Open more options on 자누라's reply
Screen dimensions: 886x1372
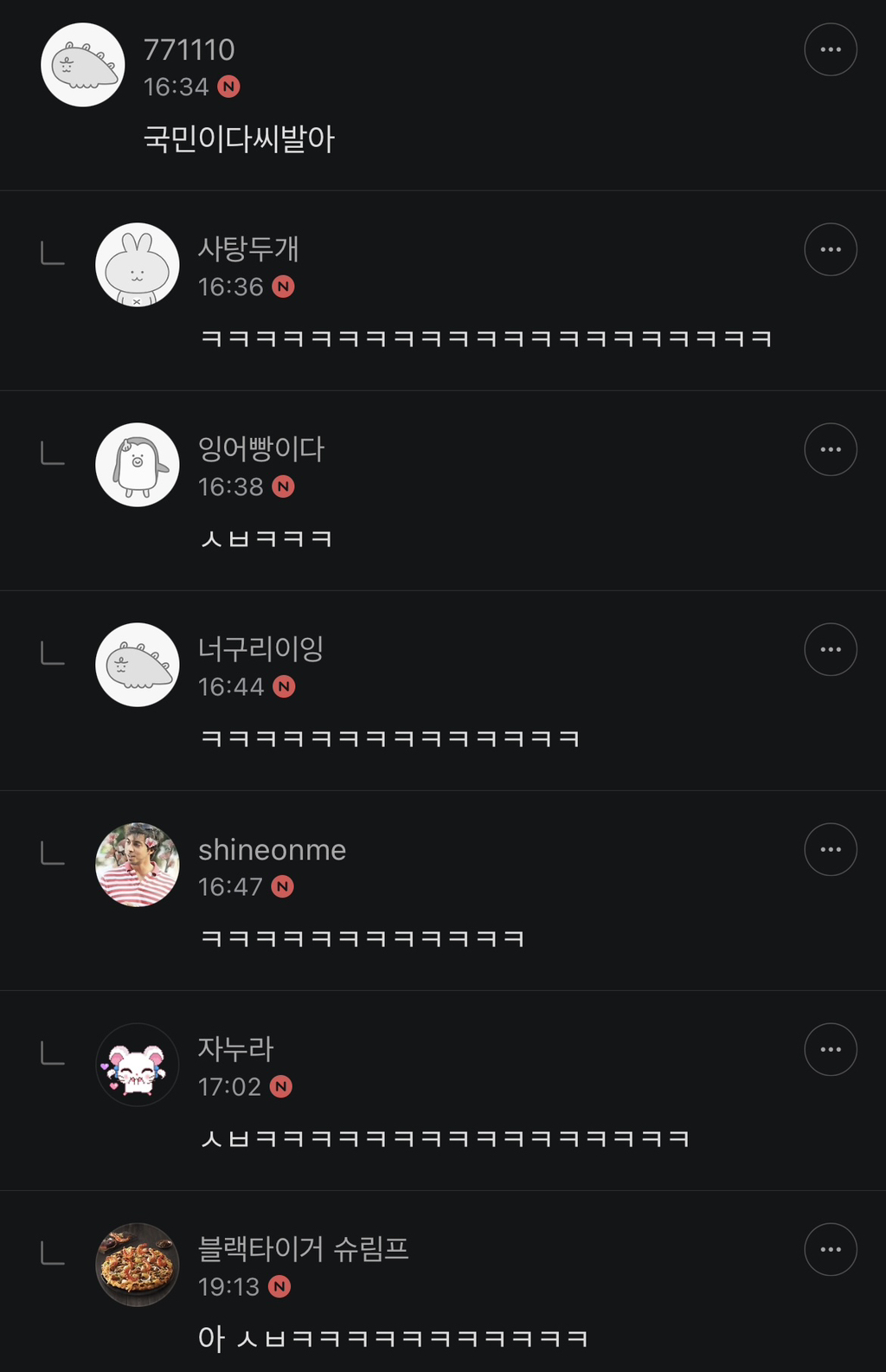[x=831, y=1049]
